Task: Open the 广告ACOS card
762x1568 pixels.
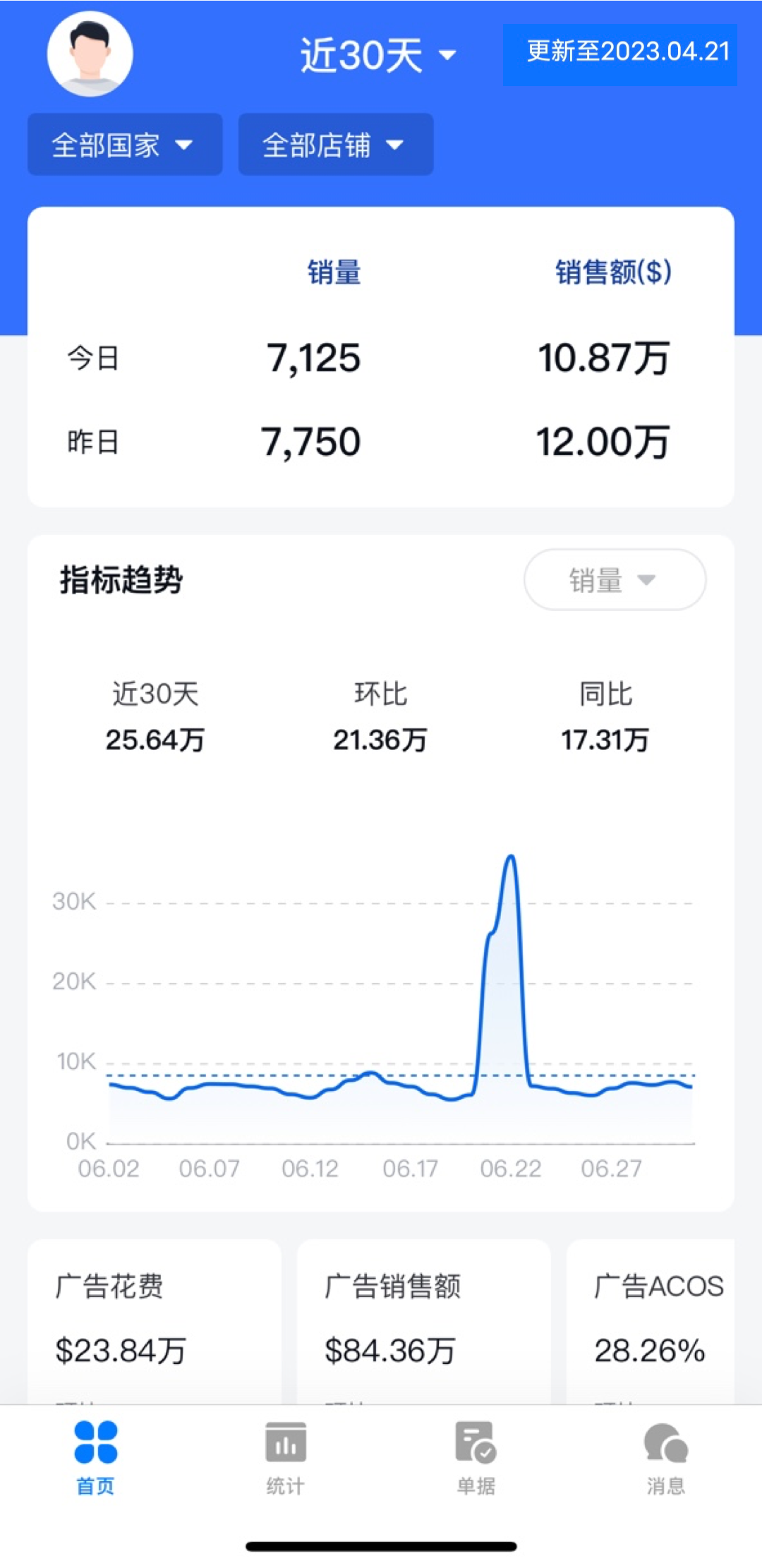Action: click(651, 1322)
